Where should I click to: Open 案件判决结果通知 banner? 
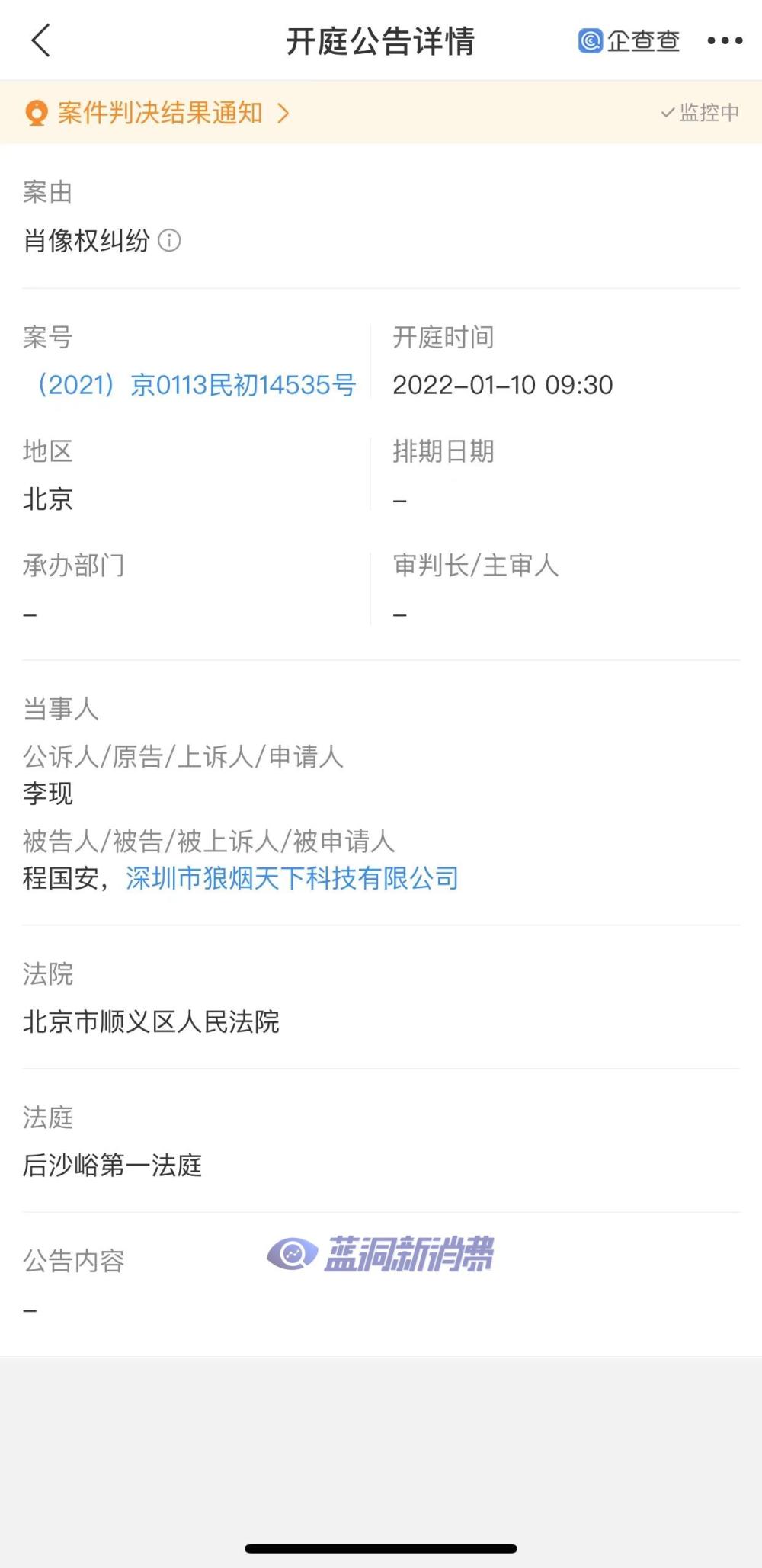click(x=160, y=113)
